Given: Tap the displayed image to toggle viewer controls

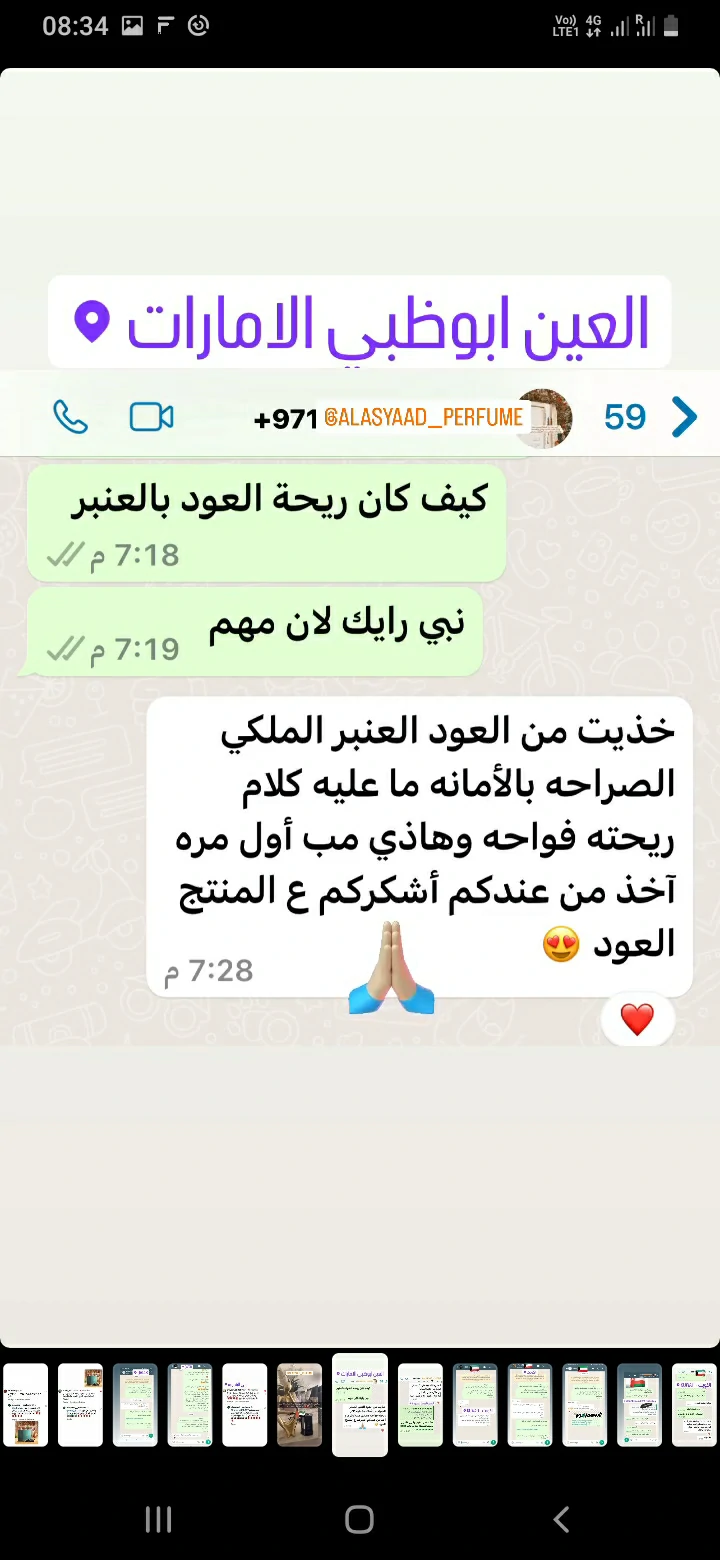Looking at the screenshot, I should [360, 700].
